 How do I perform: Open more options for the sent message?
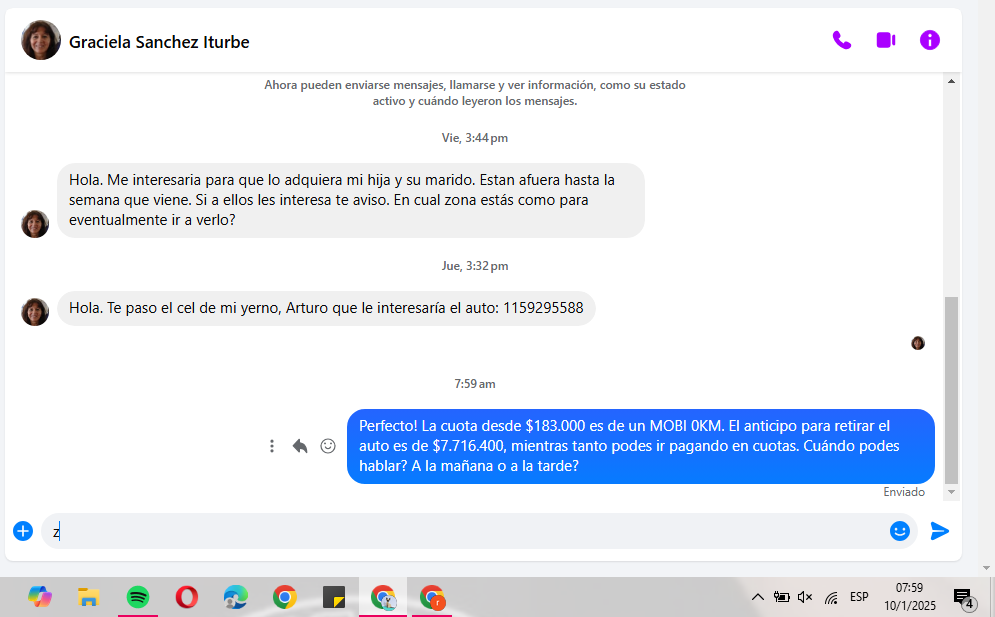coord(272,446)
